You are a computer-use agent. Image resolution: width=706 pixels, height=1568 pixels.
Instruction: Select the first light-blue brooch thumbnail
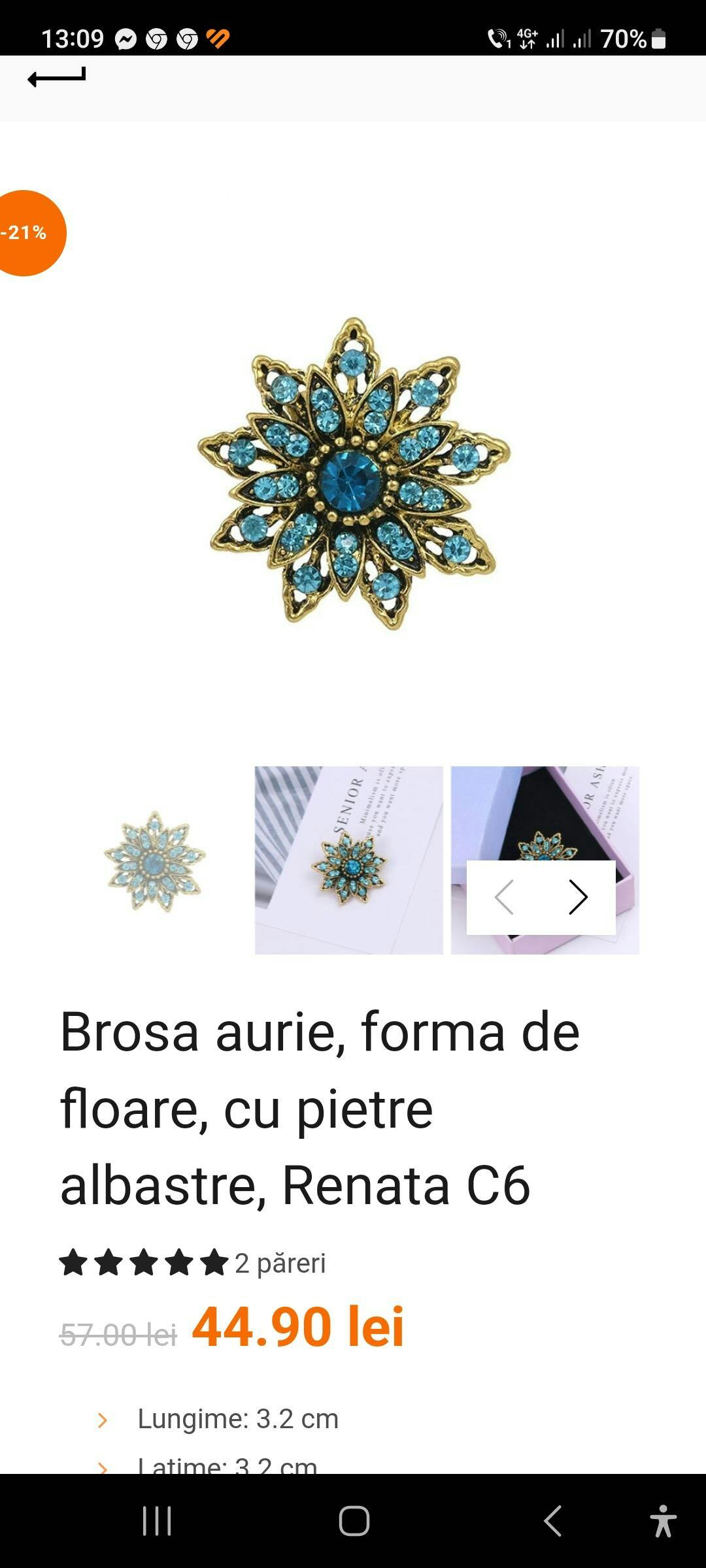click(x=155, y=860)
